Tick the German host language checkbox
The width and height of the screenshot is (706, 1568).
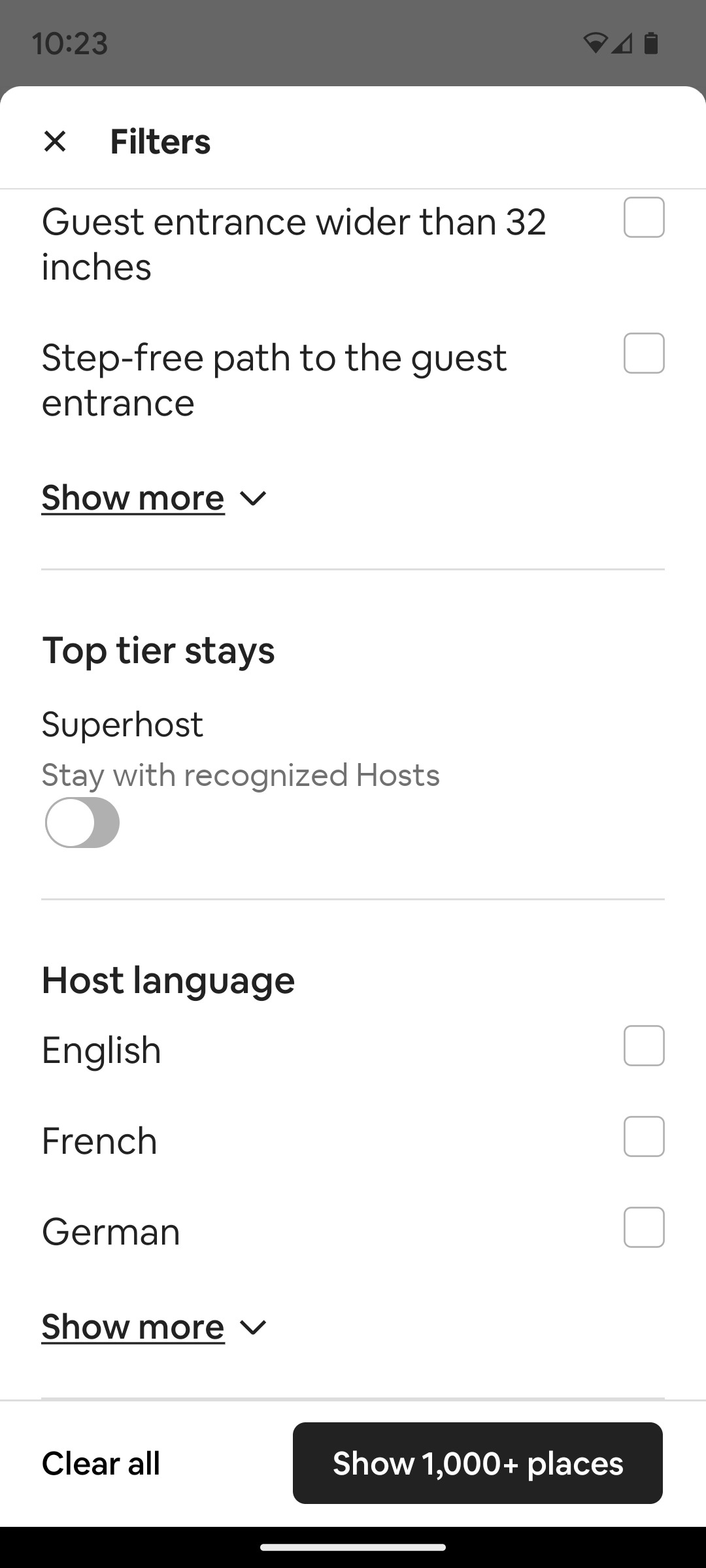(644, 1228)
